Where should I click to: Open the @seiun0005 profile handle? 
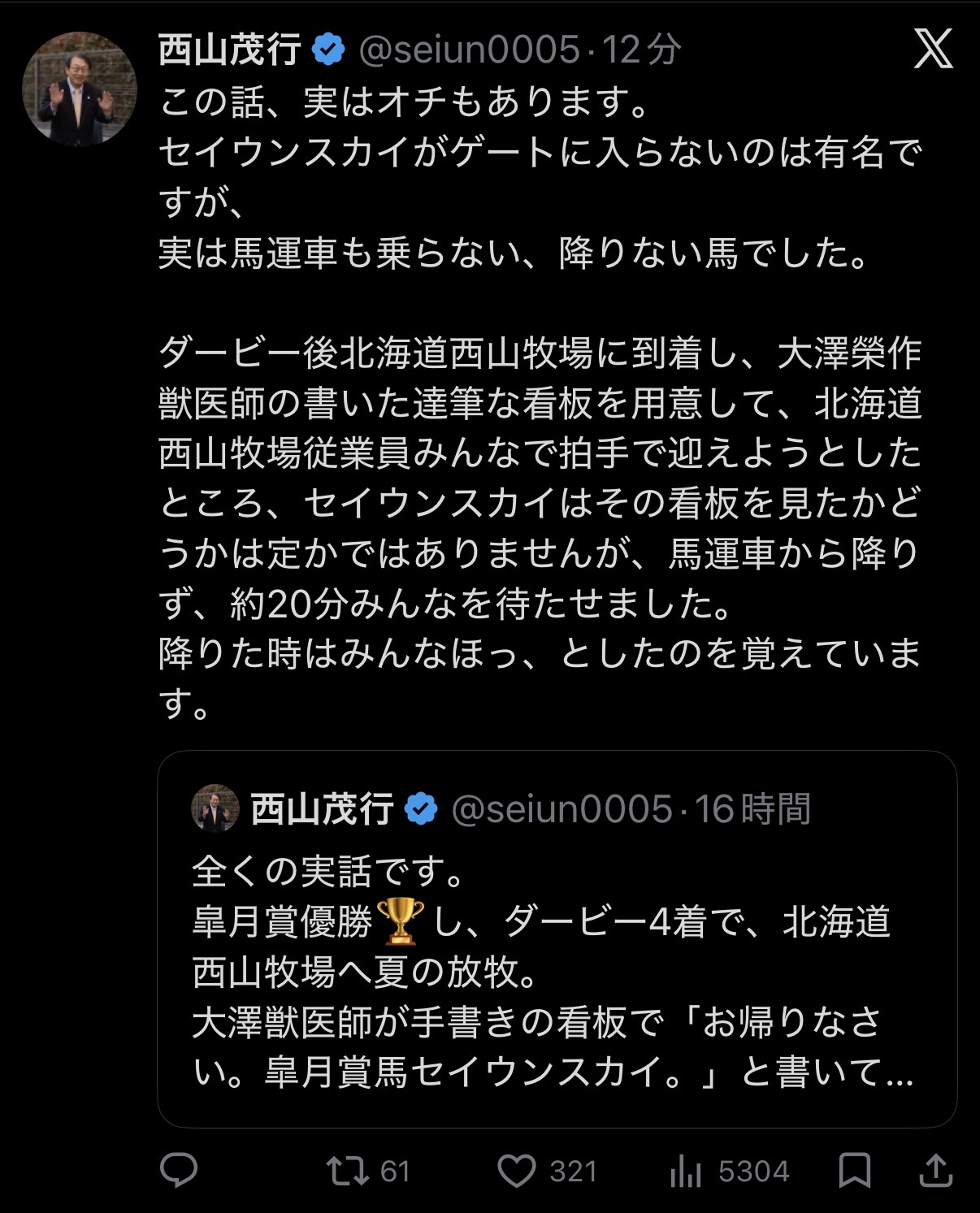(469, 50)
